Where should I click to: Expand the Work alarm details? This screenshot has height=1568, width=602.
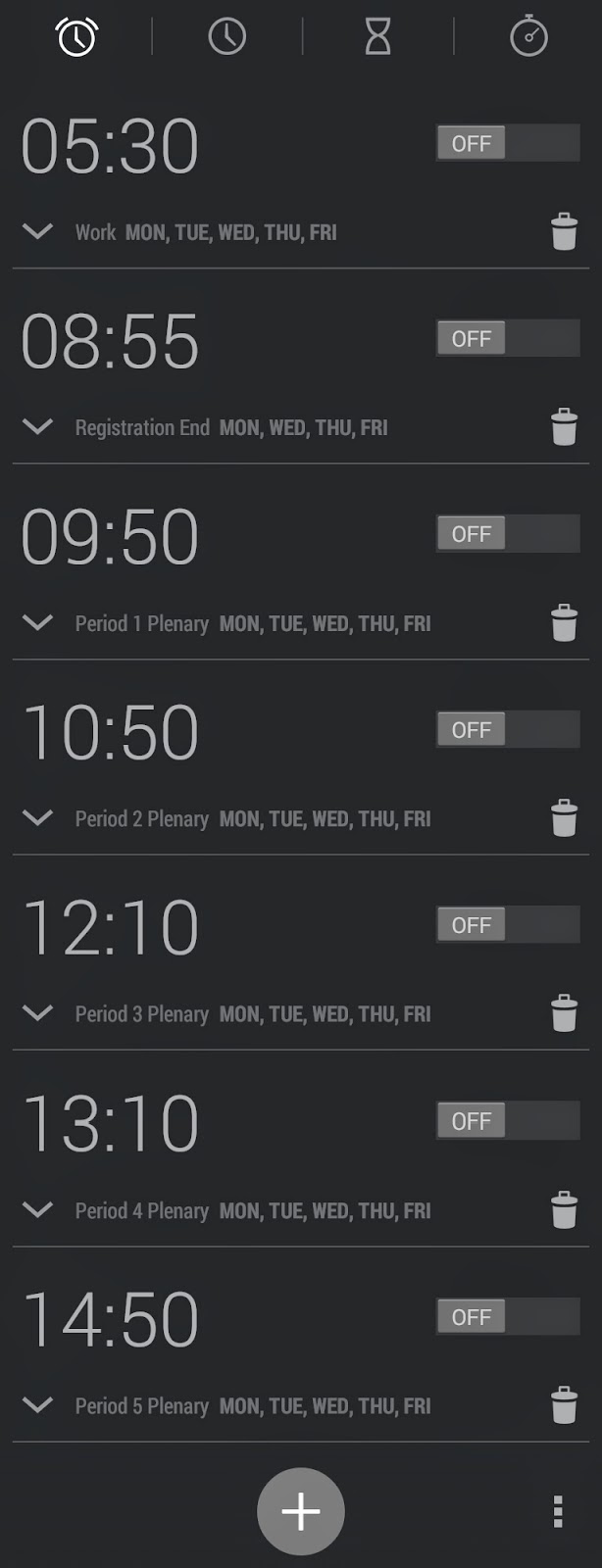pyautogui.click(x=37, y=232)
